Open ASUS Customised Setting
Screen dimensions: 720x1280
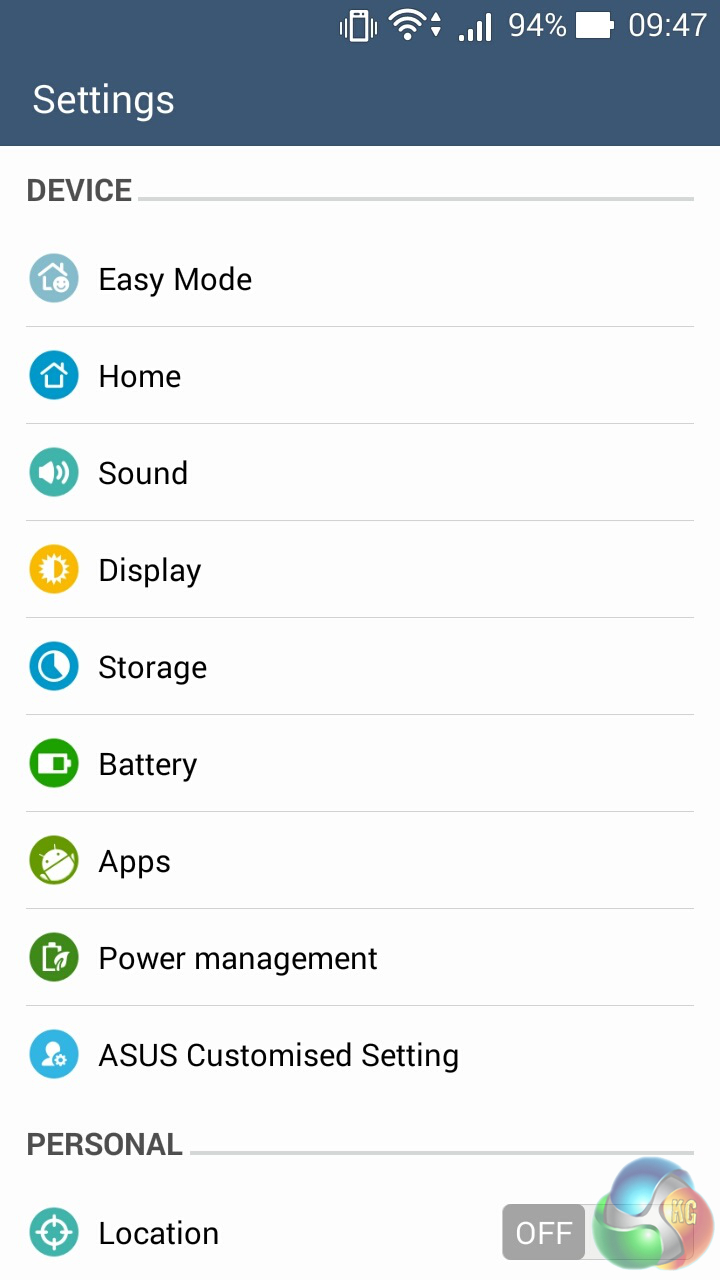(x=278, y=1055)
